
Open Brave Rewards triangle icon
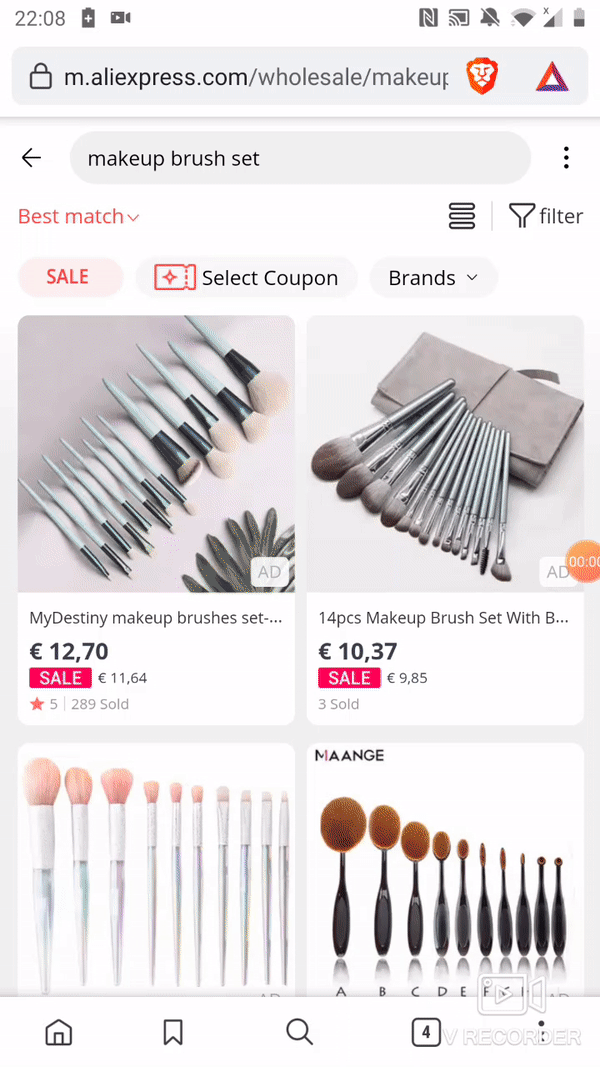[x=552, y=77]
